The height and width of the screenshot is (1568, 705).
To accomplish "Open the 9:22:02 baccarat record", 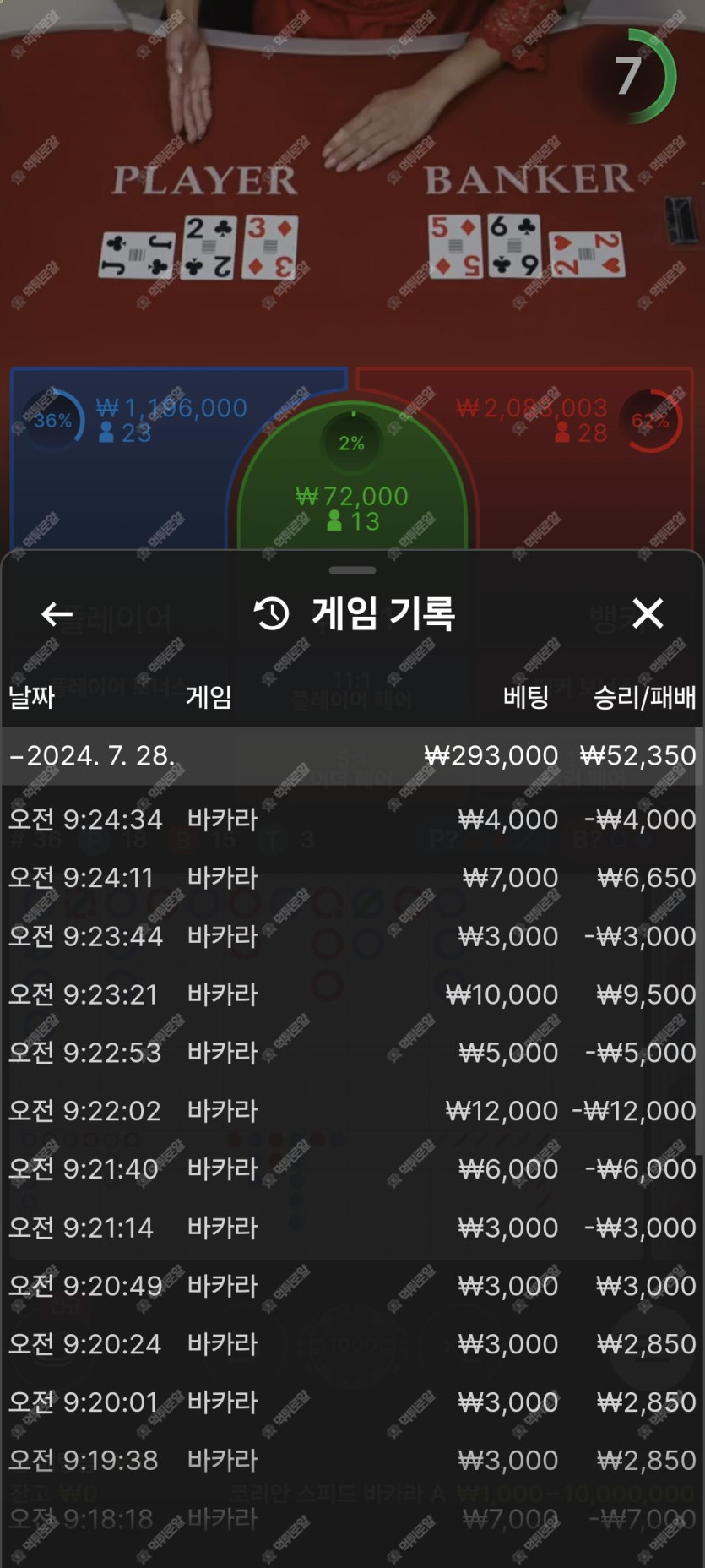I will [352, 1111].
